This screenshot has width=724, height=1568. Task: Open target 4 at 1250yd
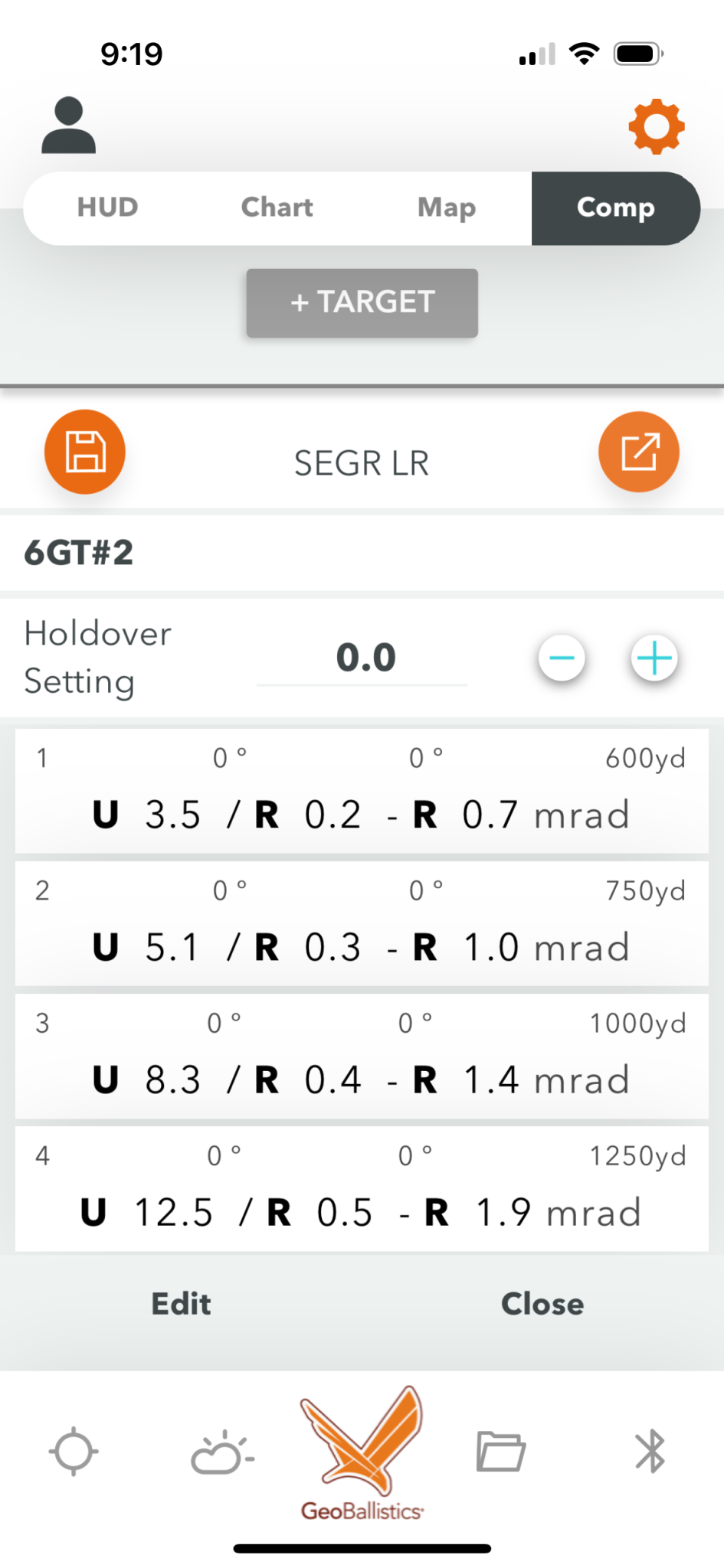[362, 1189]
